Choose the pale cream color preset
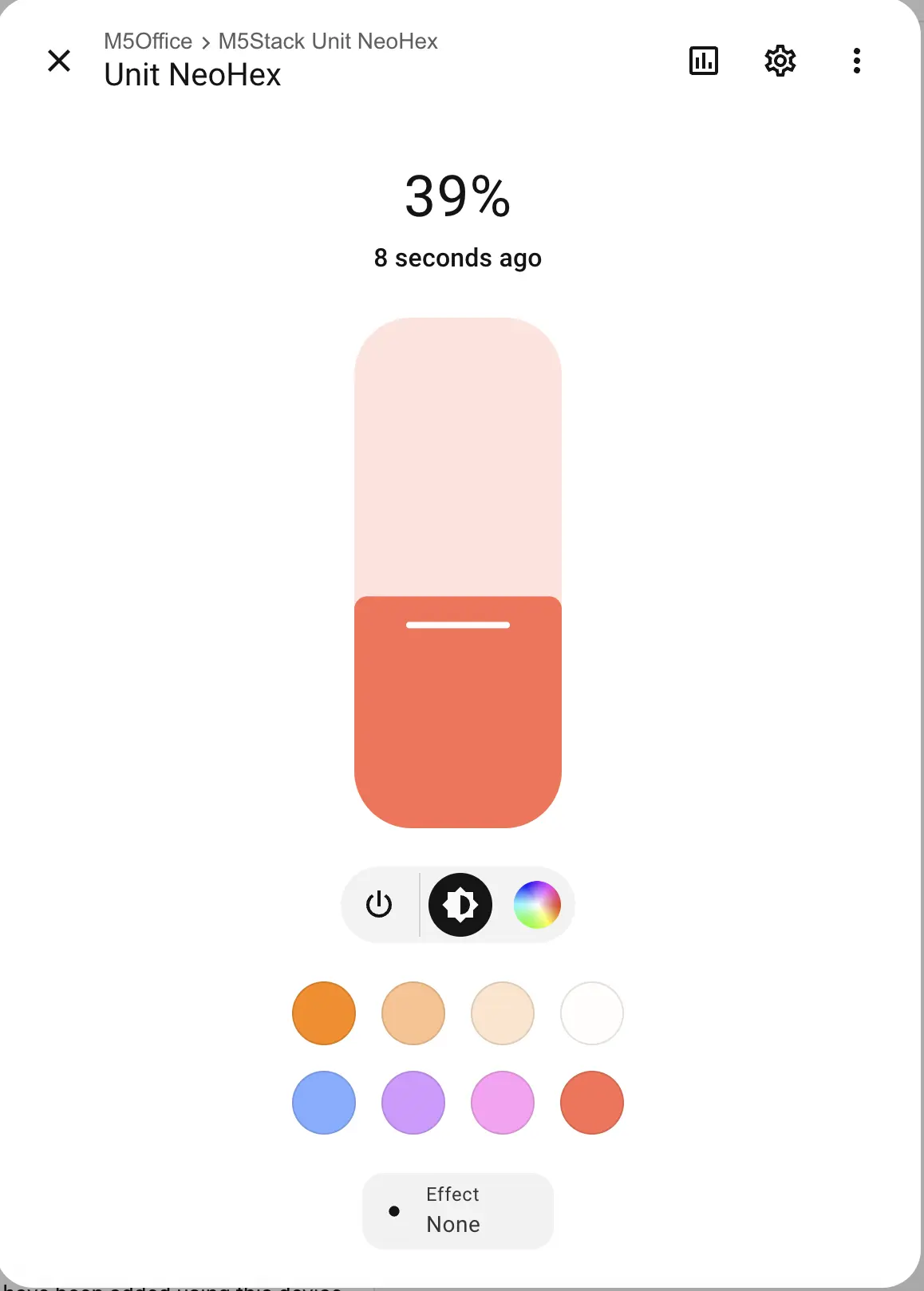The height and width of the screenshot is (1291, 924). pos(503,1013)
